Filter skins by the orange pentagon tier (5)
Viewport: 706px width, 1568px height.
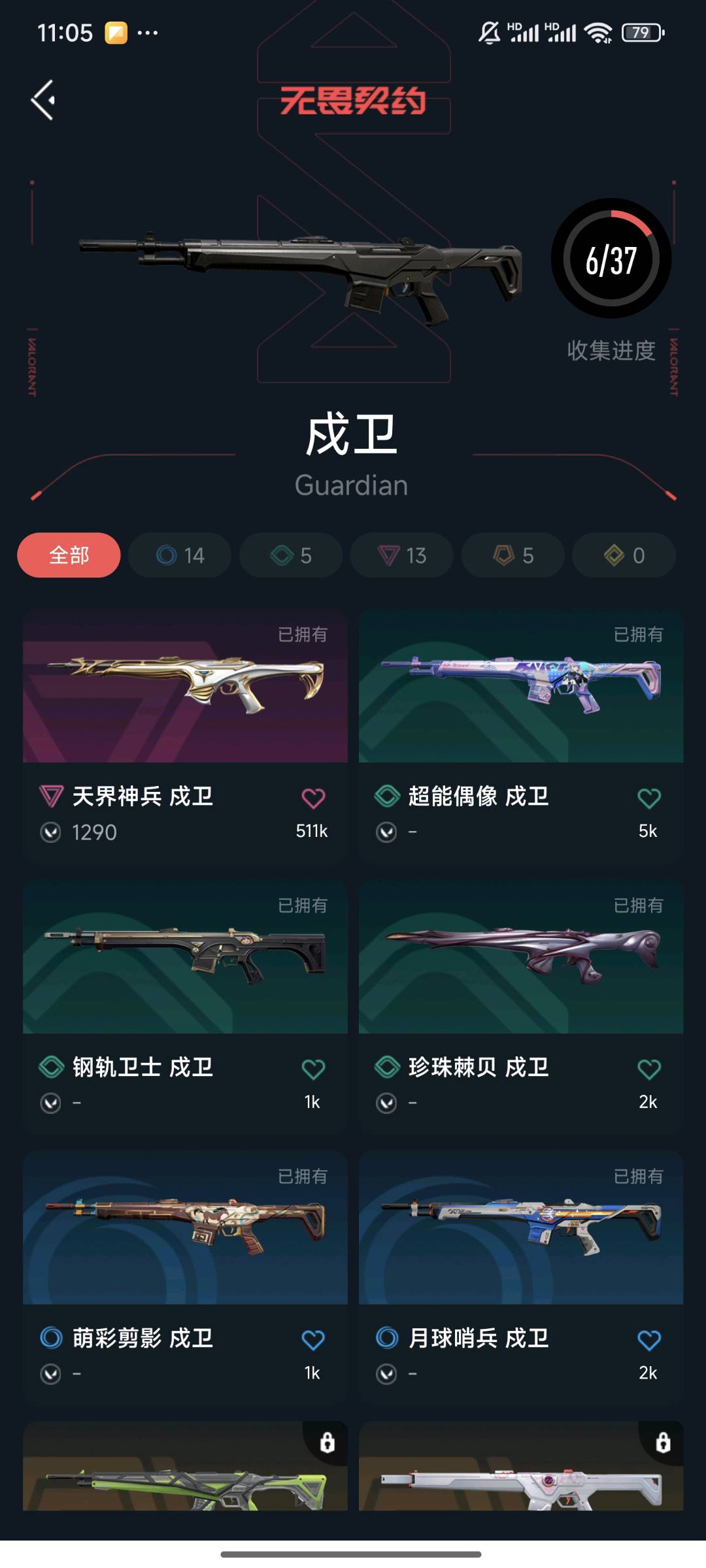(x=513, y=555)
